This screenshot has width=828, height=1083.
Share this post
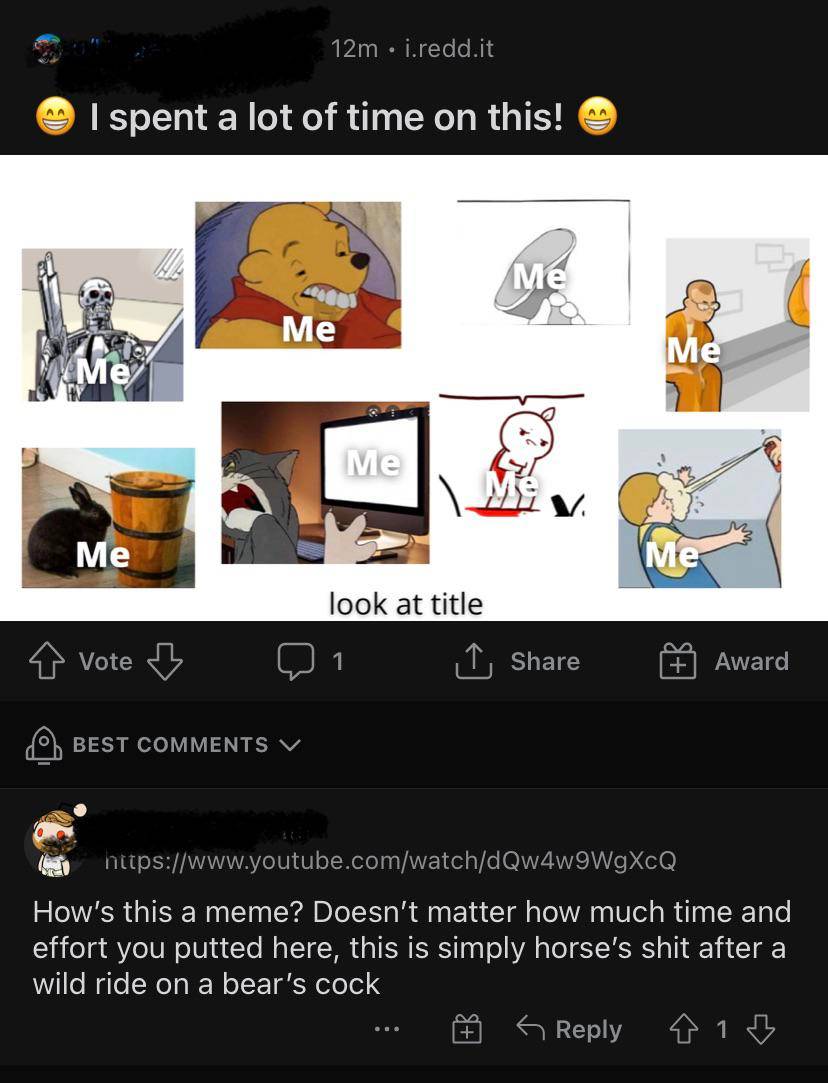518,661
